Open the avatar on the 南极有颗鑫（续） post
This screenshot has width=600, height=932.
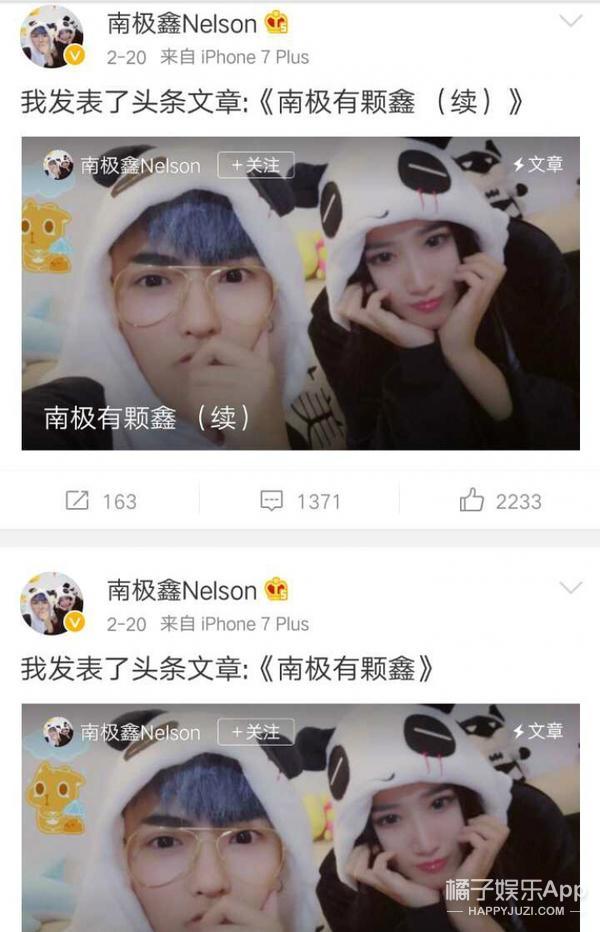(x=52, y=36)
